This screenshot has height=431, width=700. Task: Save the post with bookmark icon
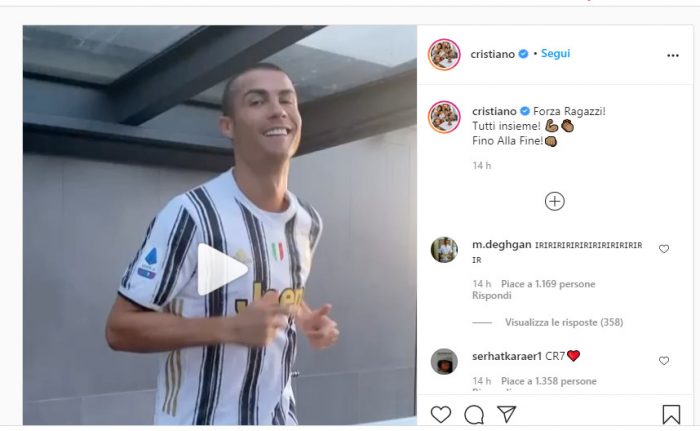tap(671, 413)
